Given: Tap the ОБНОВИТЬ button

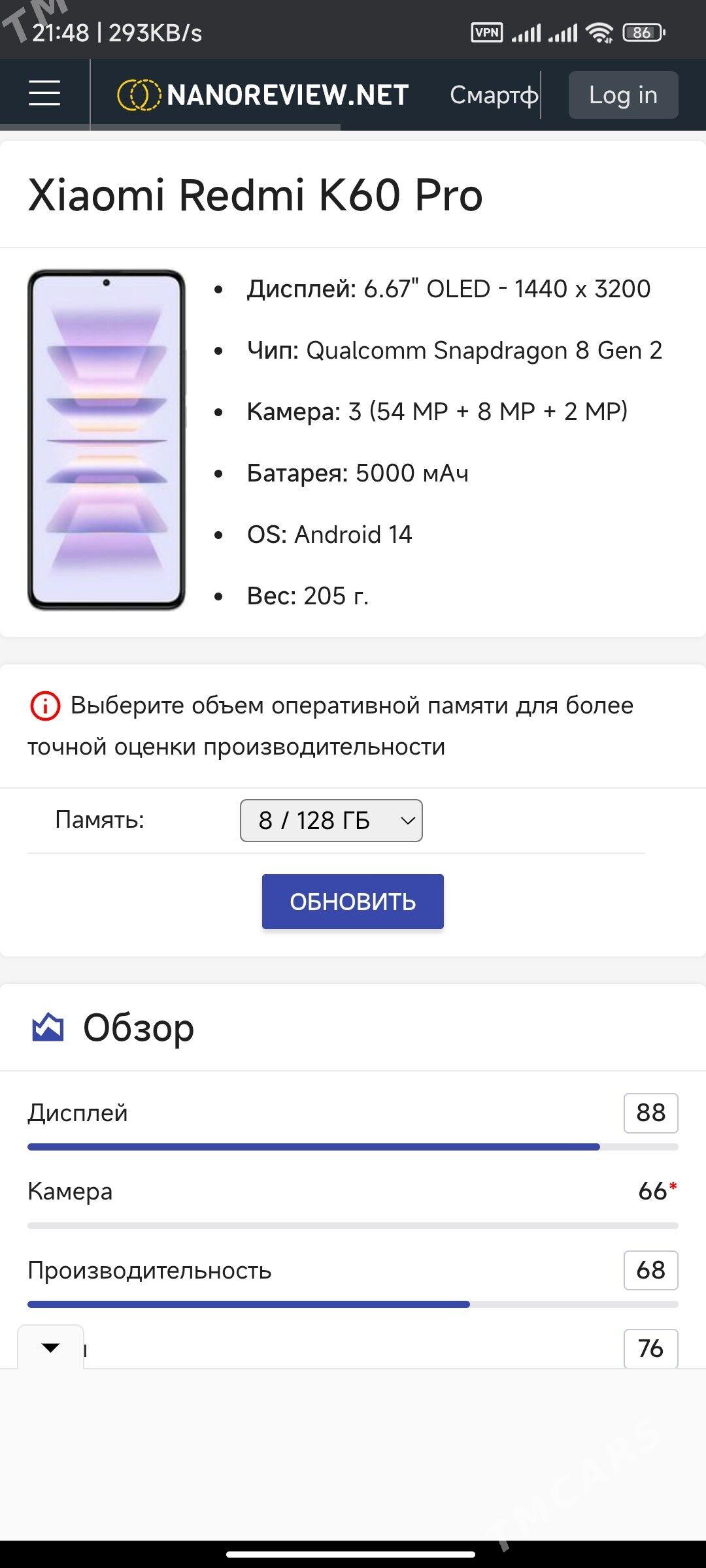Looking at the screenshot, I should pos(352,902).
